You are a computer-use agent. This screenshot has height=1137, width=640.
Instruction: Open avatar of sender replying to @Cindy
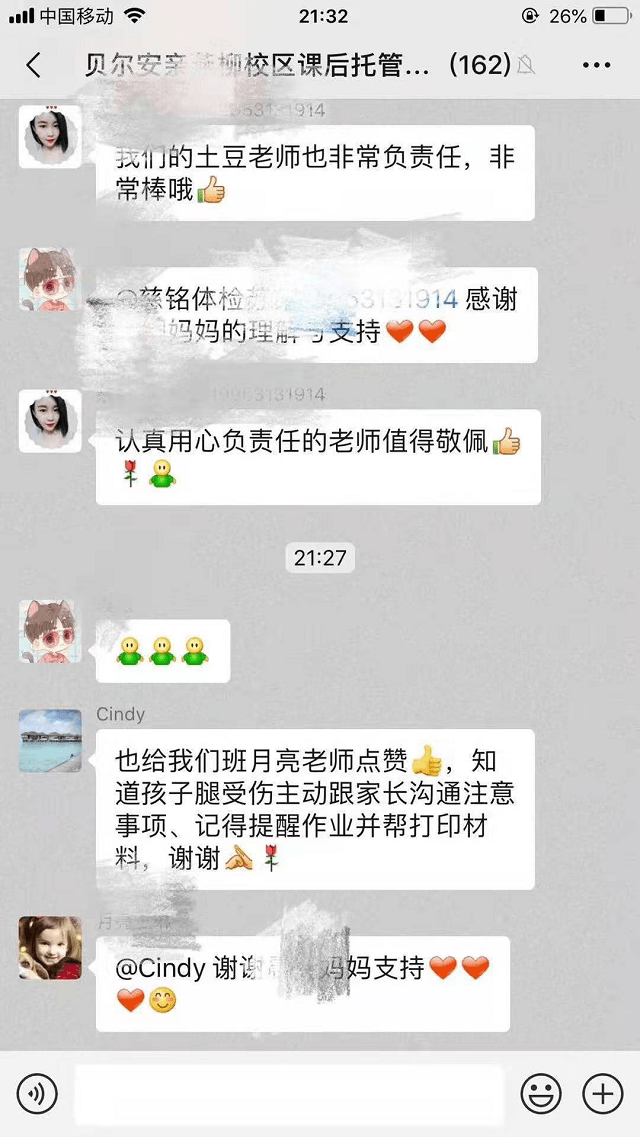tap(50, 947)
